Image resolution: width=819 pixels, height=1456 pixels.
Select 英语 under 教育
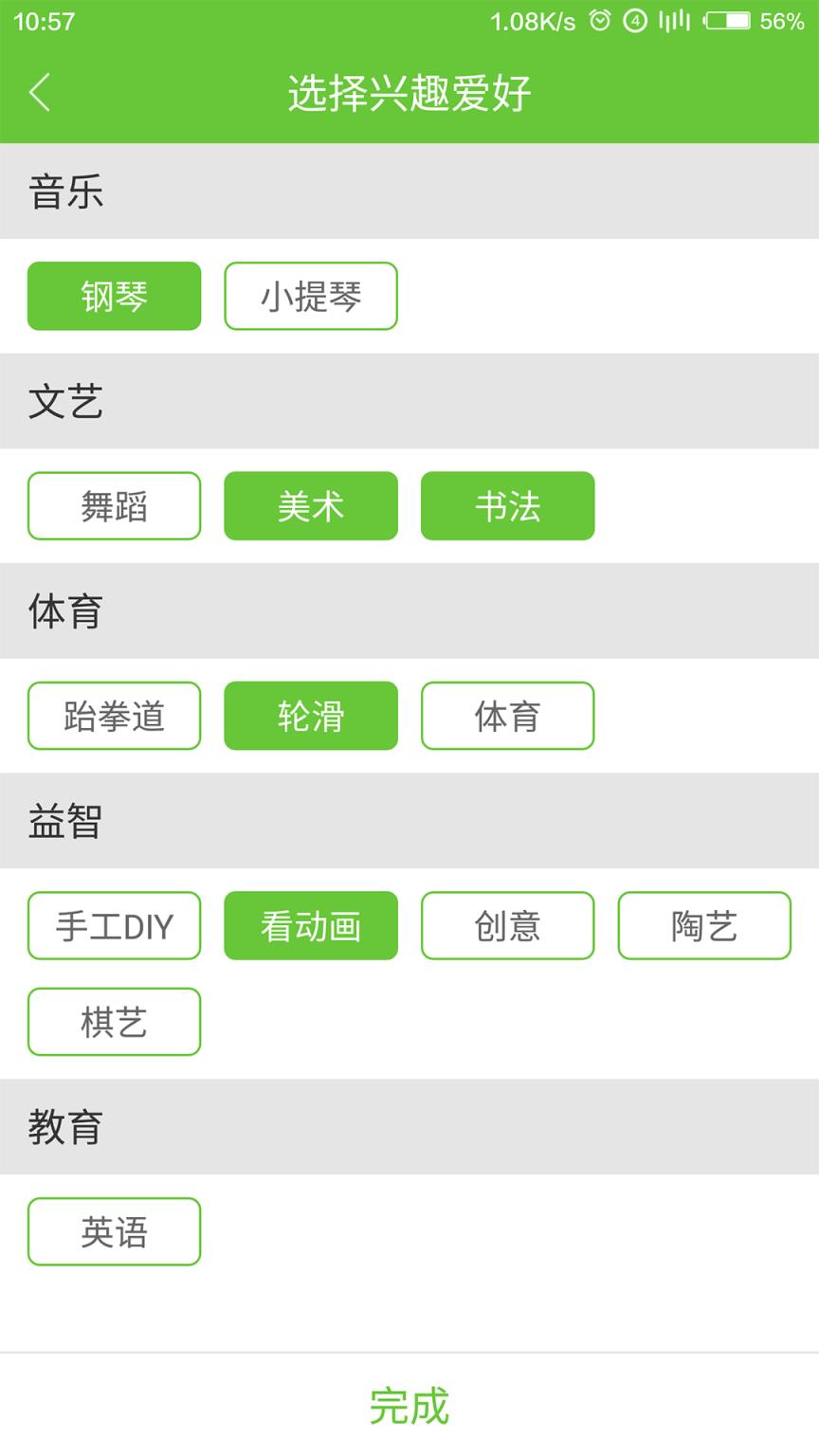[x=114, y=1231]
